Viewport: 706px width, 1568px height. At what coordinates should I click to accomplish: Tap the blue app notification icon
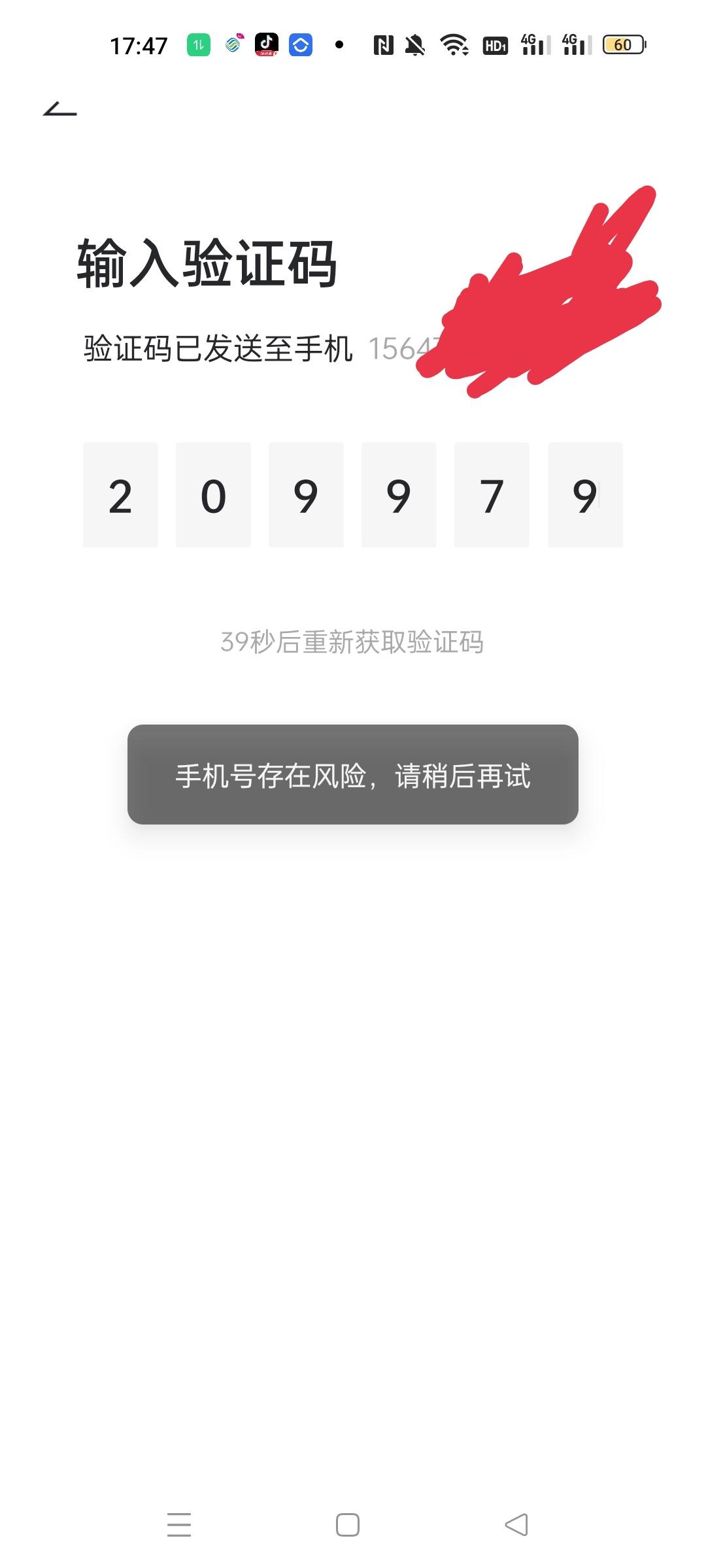point(299,44)
